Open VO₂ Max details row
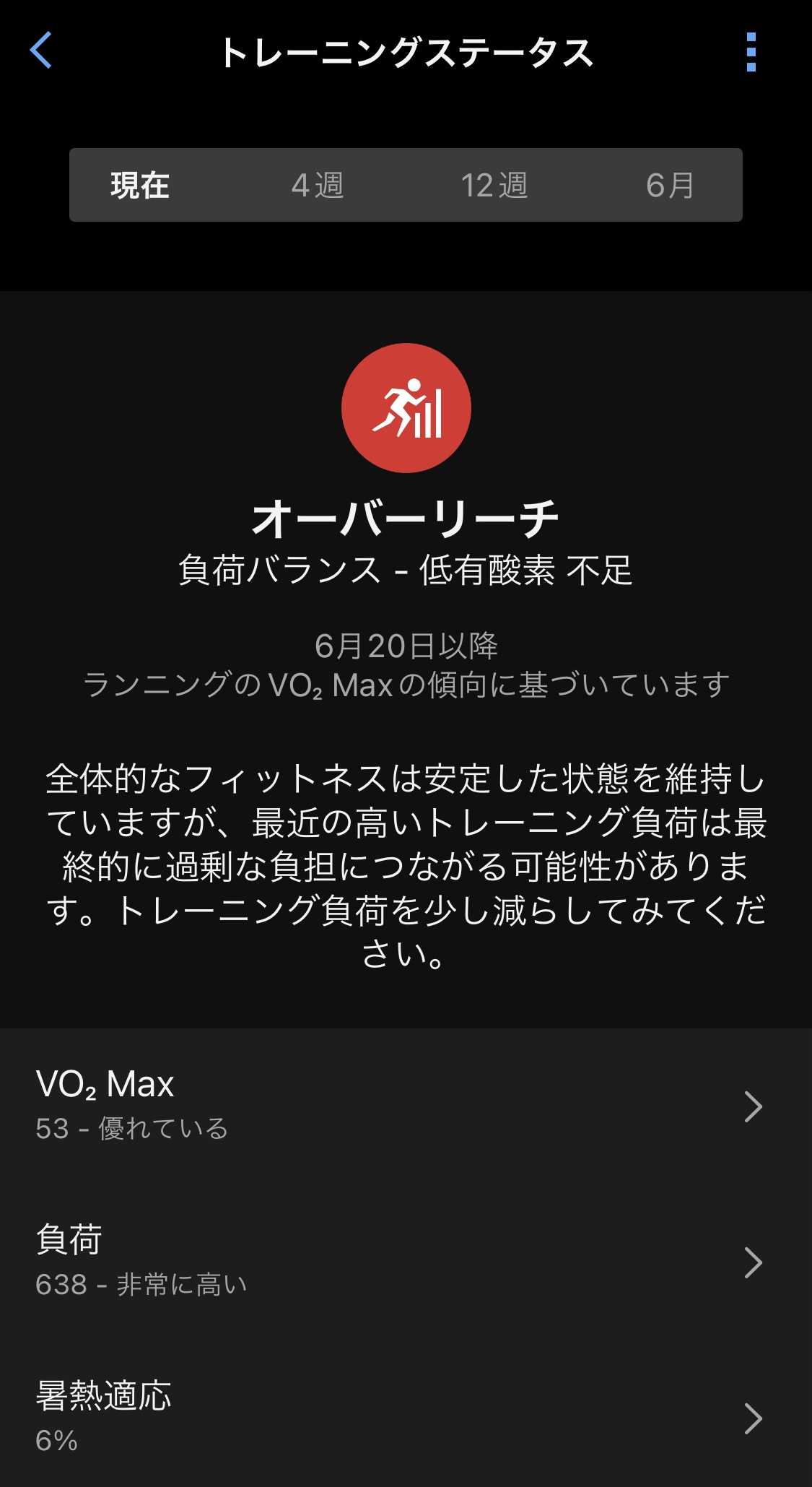Image resolution: width=812 pixels, height=1487 pixels. pyautogui.click(x=406, y=1105)
